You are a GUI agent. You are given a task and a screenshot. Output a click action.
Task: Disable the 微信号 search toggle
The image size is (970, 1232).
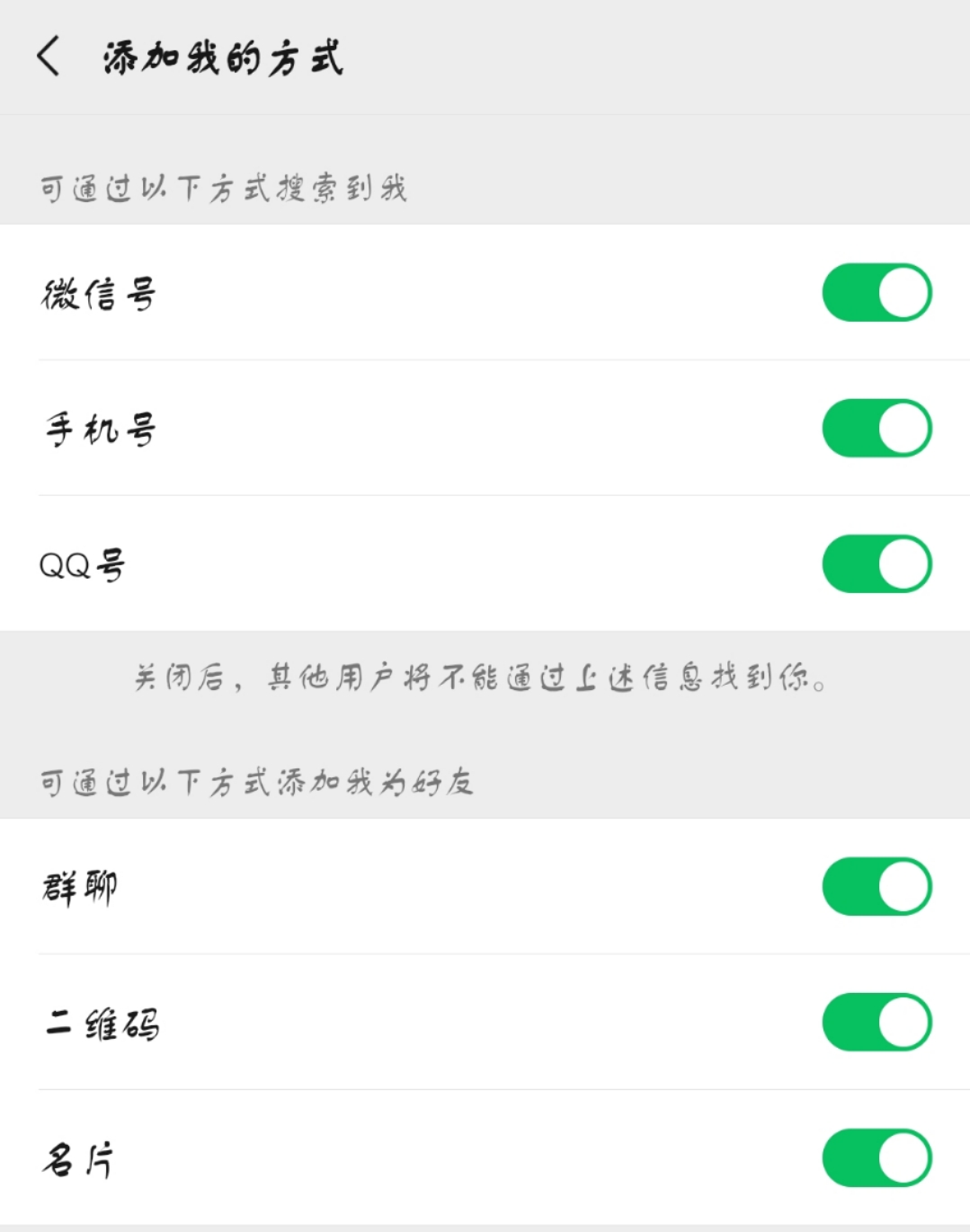pyautogui.click(x=877, y=293)
